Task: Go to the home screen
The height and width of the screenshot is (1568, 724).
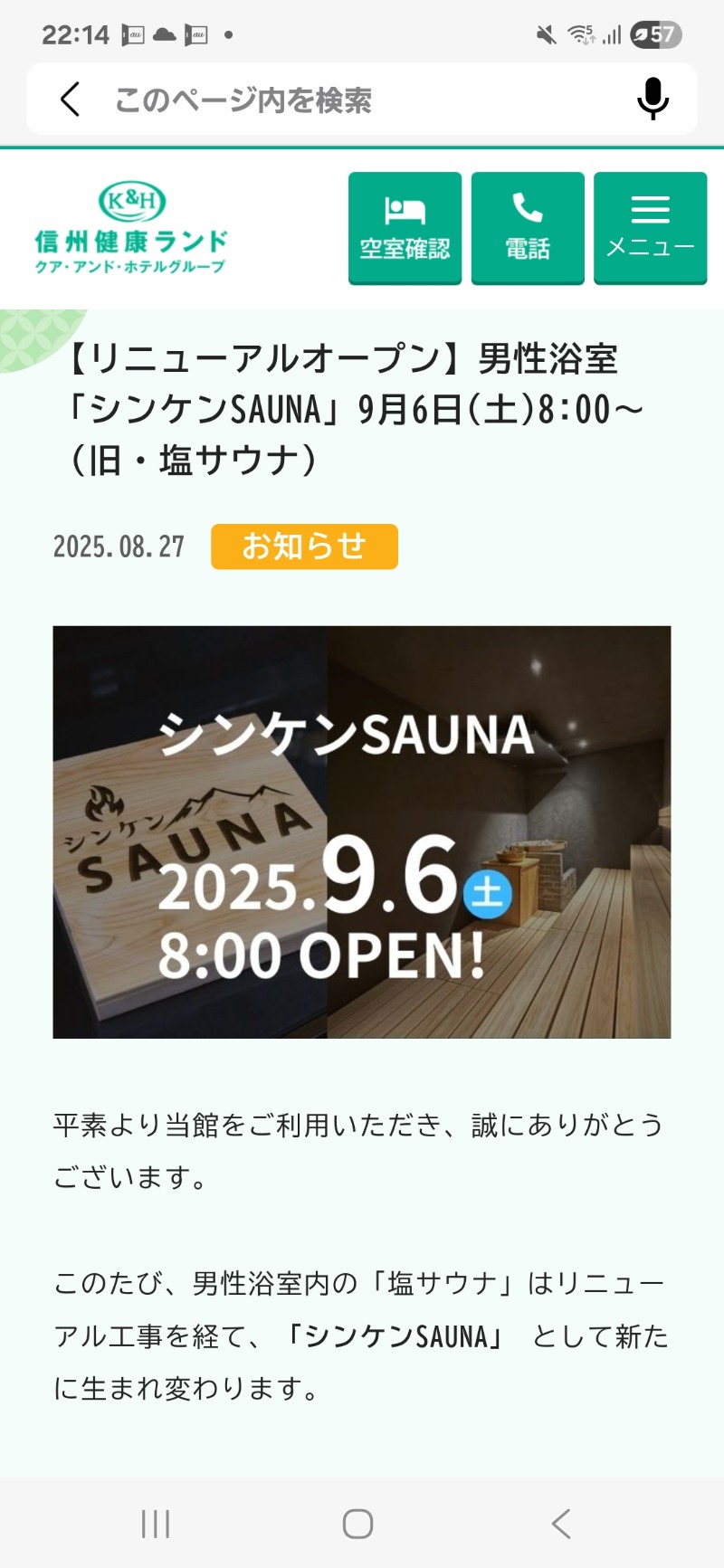Action: 358,1524
